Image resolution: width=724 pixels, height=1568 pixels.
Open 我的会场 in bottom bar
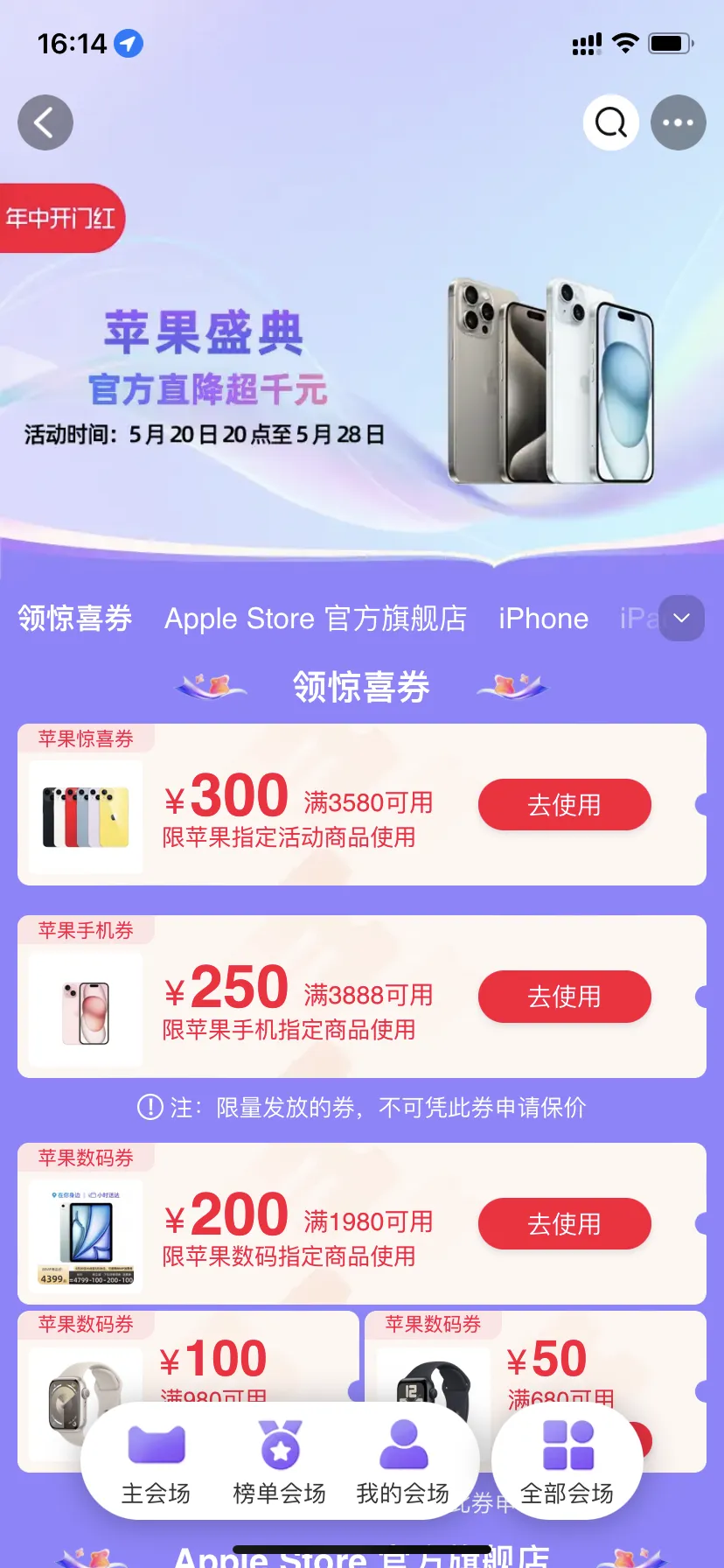point(402,1463)
